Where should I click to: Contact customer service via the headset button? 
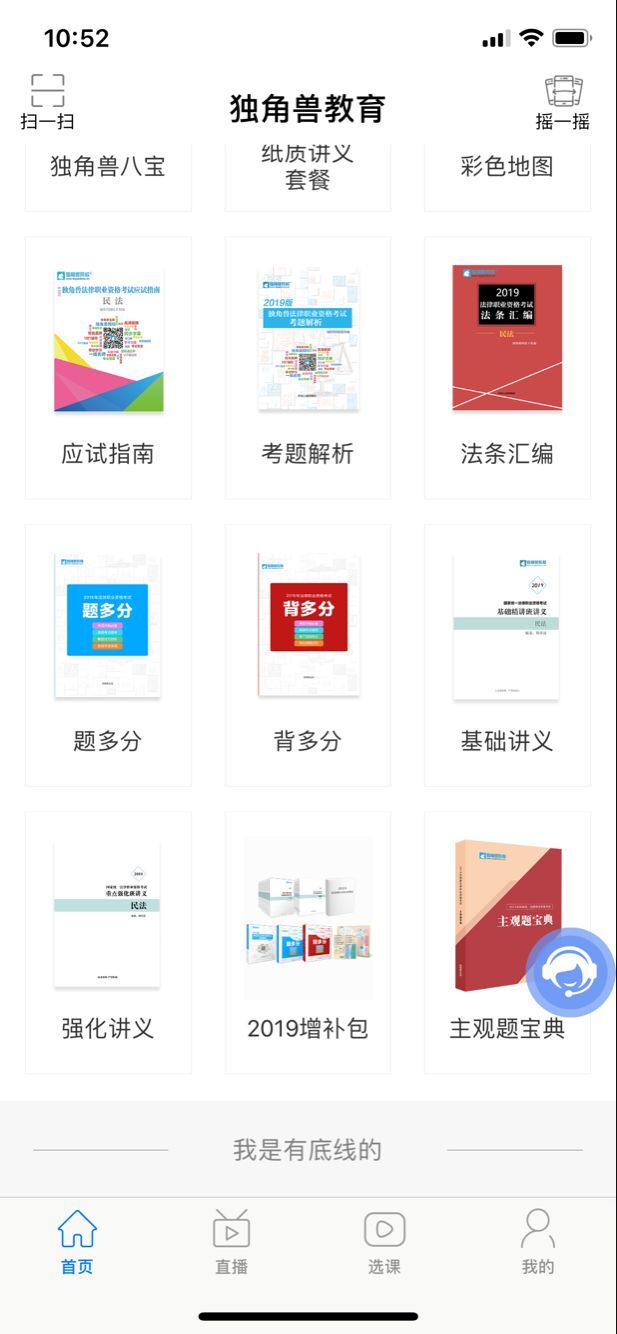tap(570, 973)
